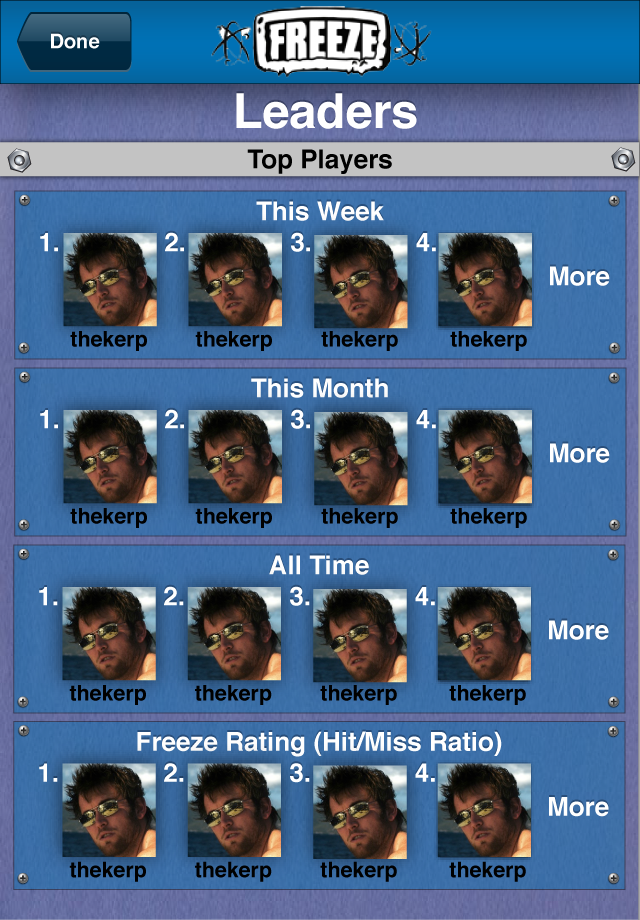Open the 4th player in All Time
The height and width of the screenshot is (920, 640).
point(484,635)
